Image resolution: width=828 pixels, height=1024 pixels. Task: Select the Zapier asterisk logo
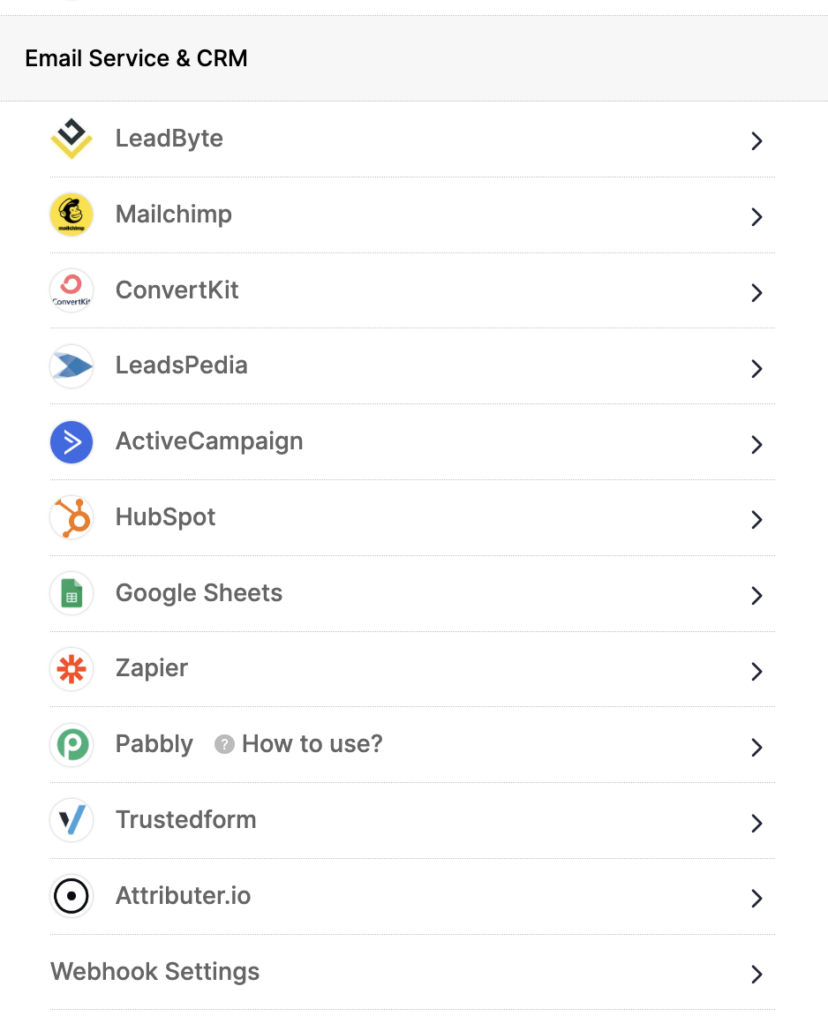(71, 669)
